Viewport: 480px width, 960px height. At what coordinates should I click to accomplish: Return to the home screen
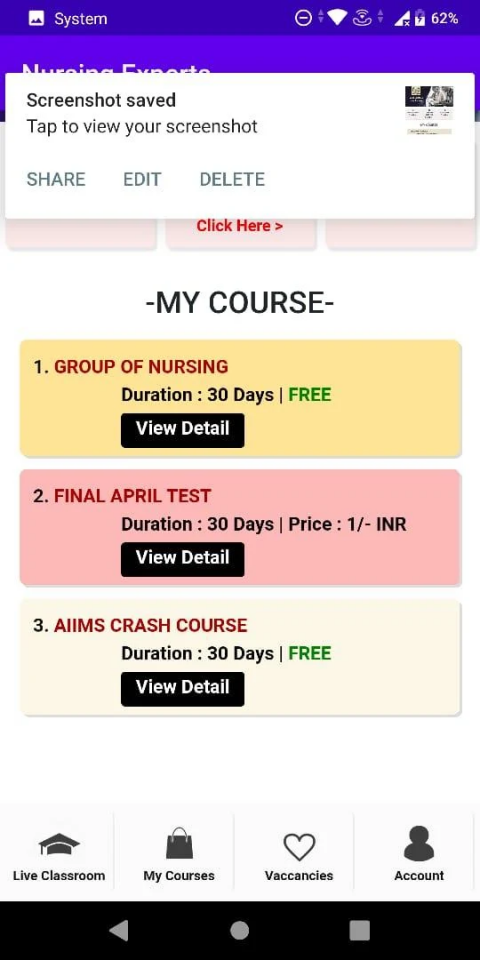(x=239, y=931)
